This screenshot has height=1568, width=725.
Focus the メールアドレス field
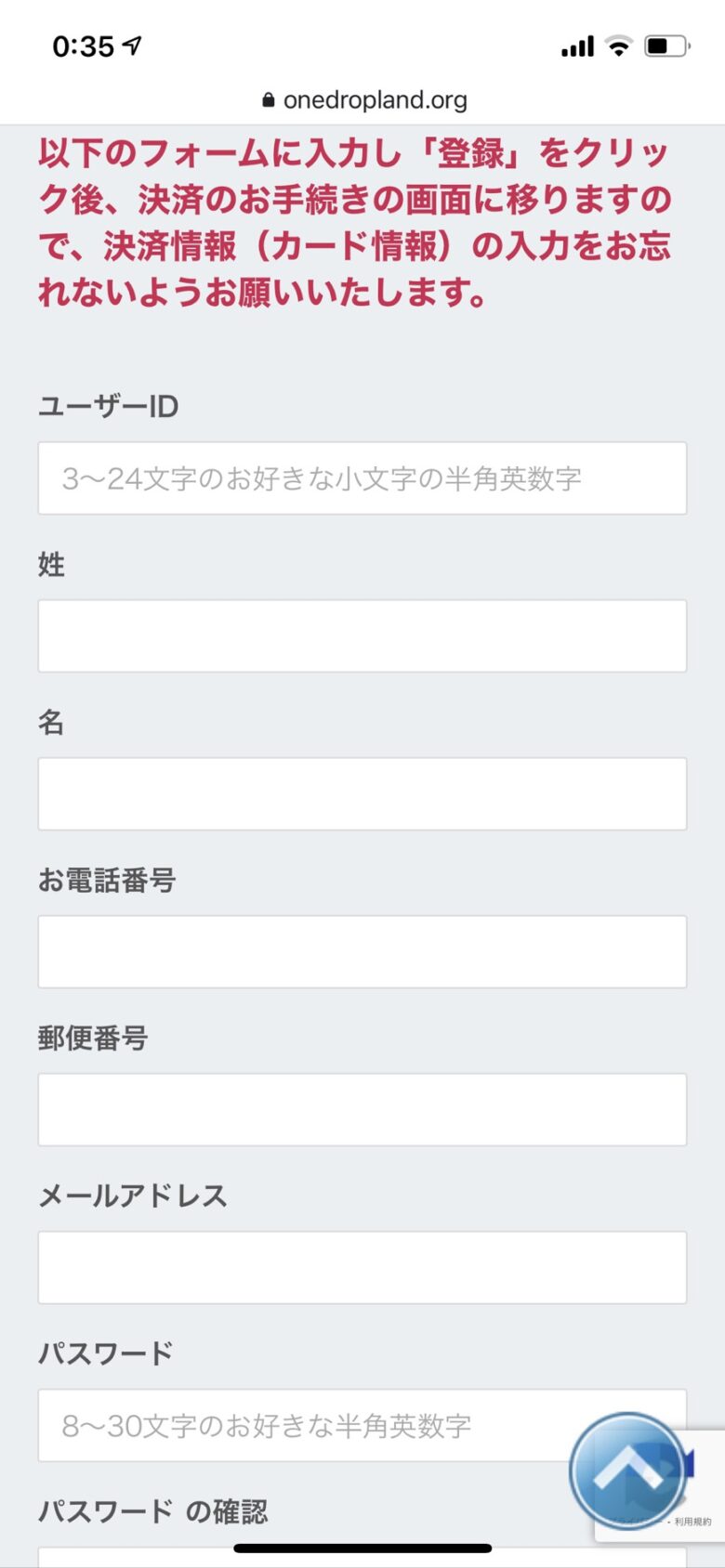pyautogui.click(x=362, y=1268)
